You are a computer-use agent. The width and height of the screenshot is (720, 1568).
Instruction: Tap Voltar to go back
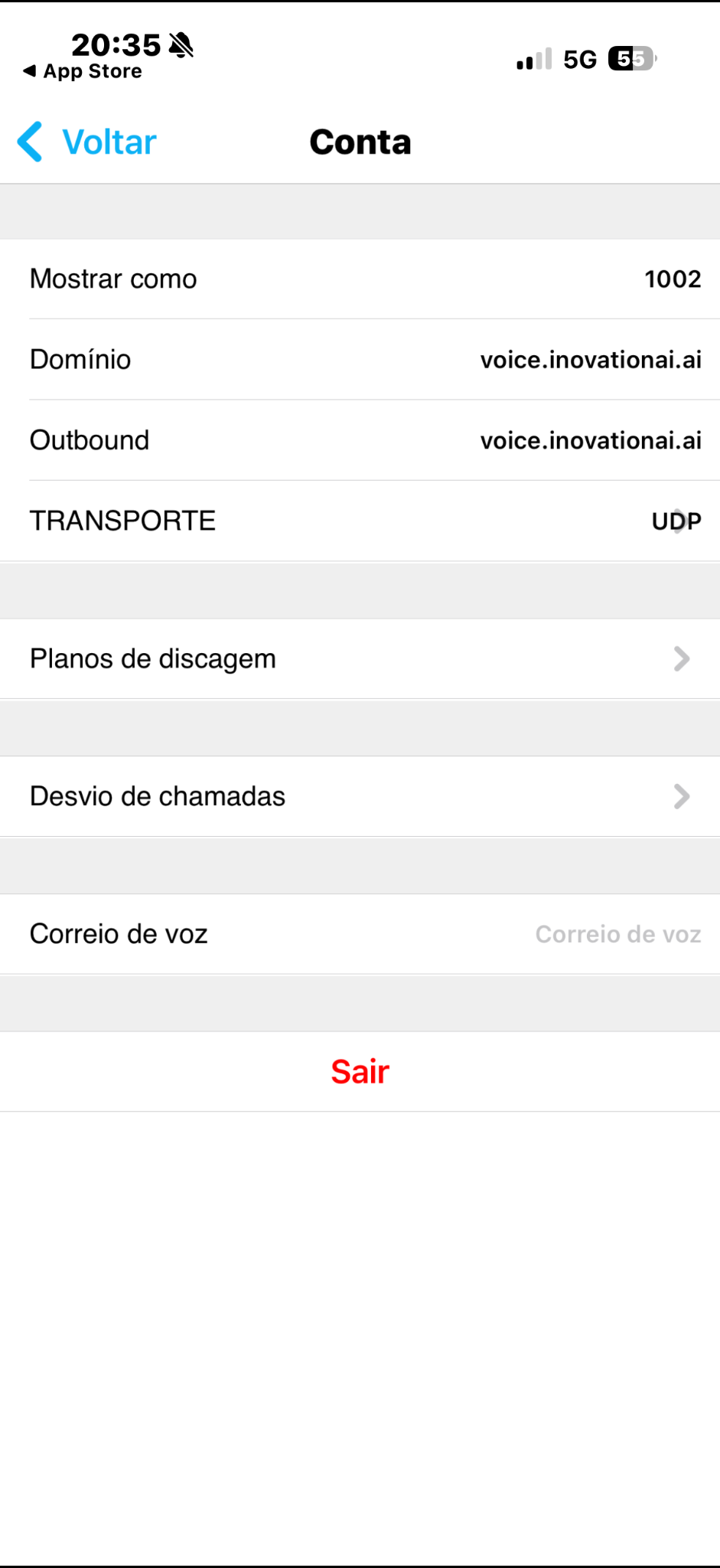click(108, 142)
